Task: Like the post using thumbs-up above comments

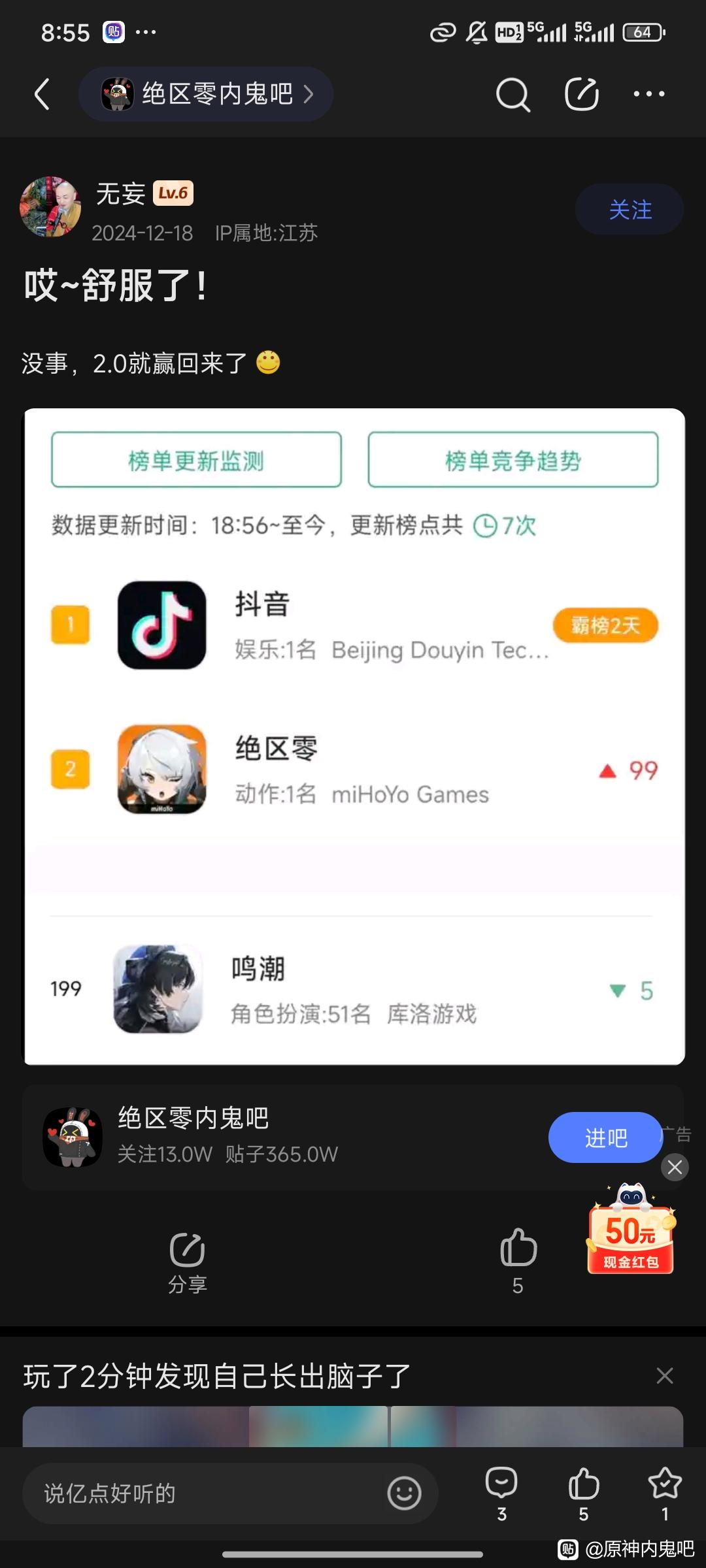Action: [x=518, y=1258]
